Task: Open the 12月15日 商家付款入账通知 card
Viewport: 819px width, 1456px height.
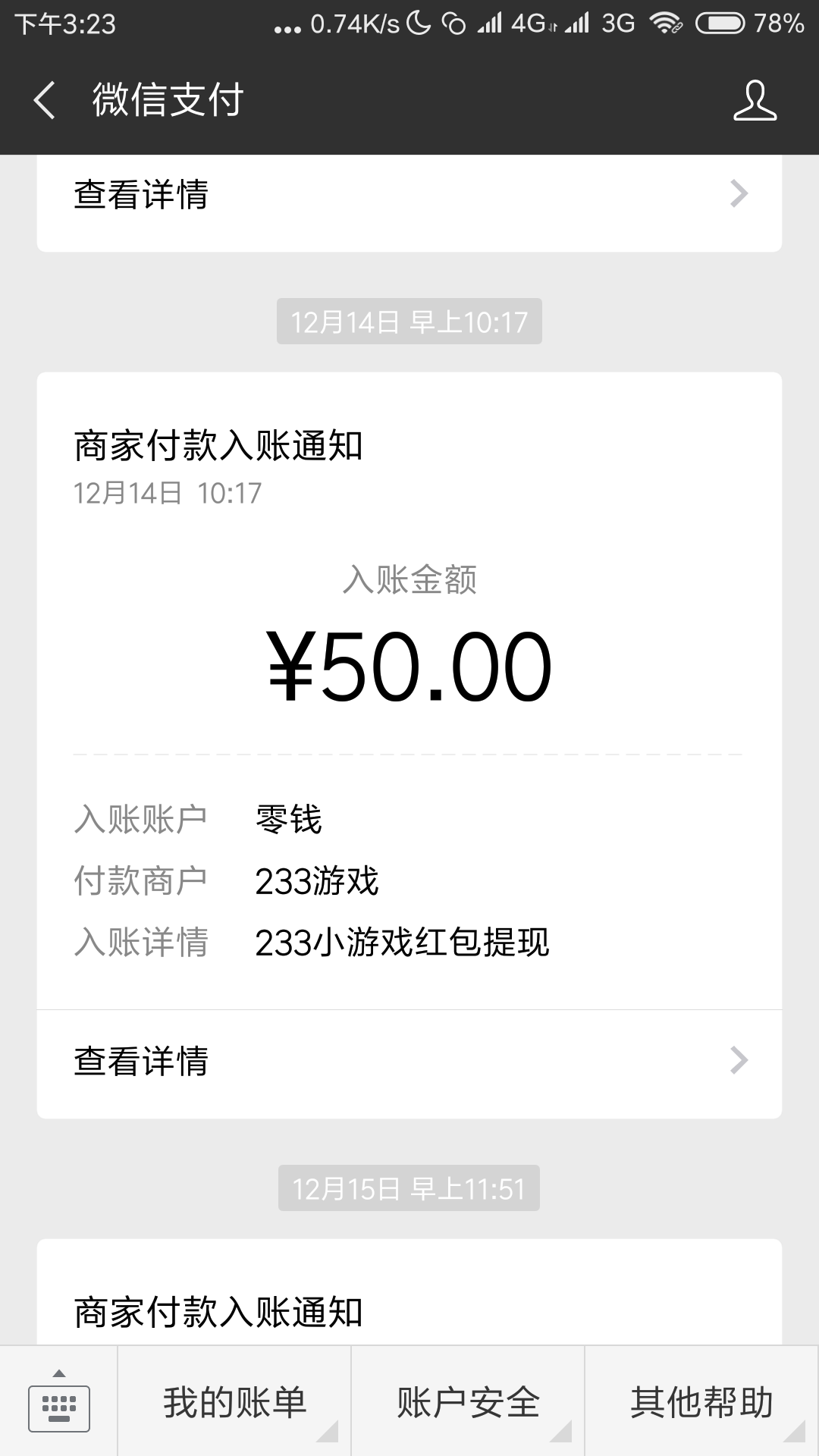Action: pos(409,1293)
